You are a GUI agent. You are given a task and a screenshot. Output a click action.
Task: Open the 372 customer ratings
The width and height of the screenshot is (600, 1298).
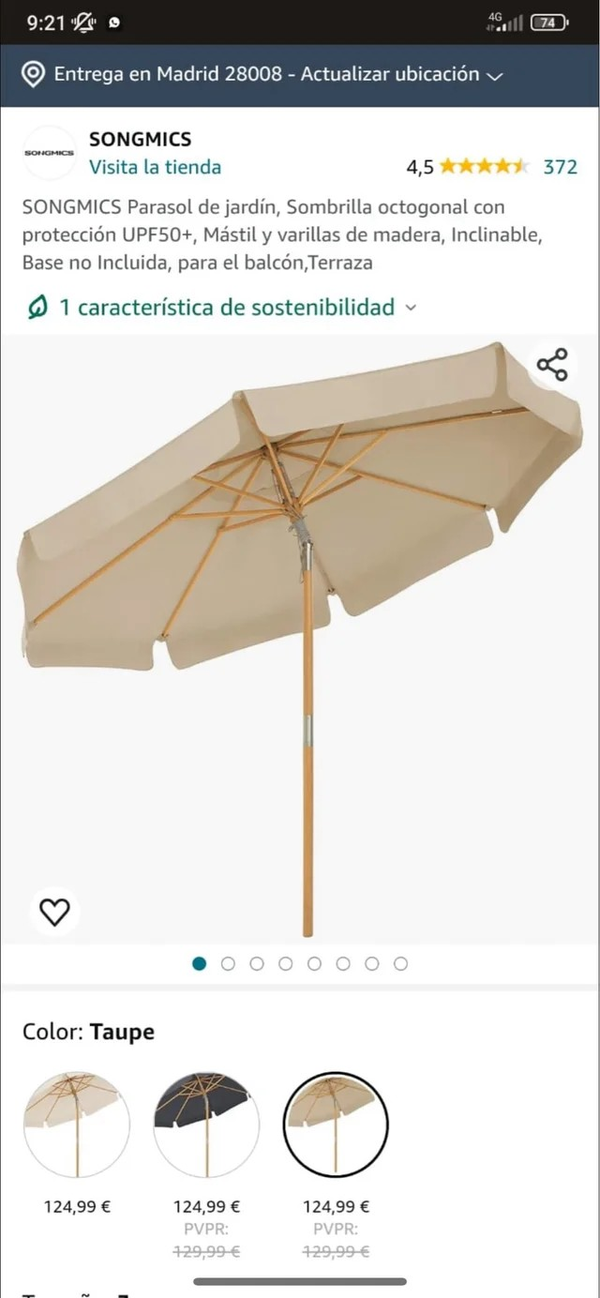click(559, 167)
